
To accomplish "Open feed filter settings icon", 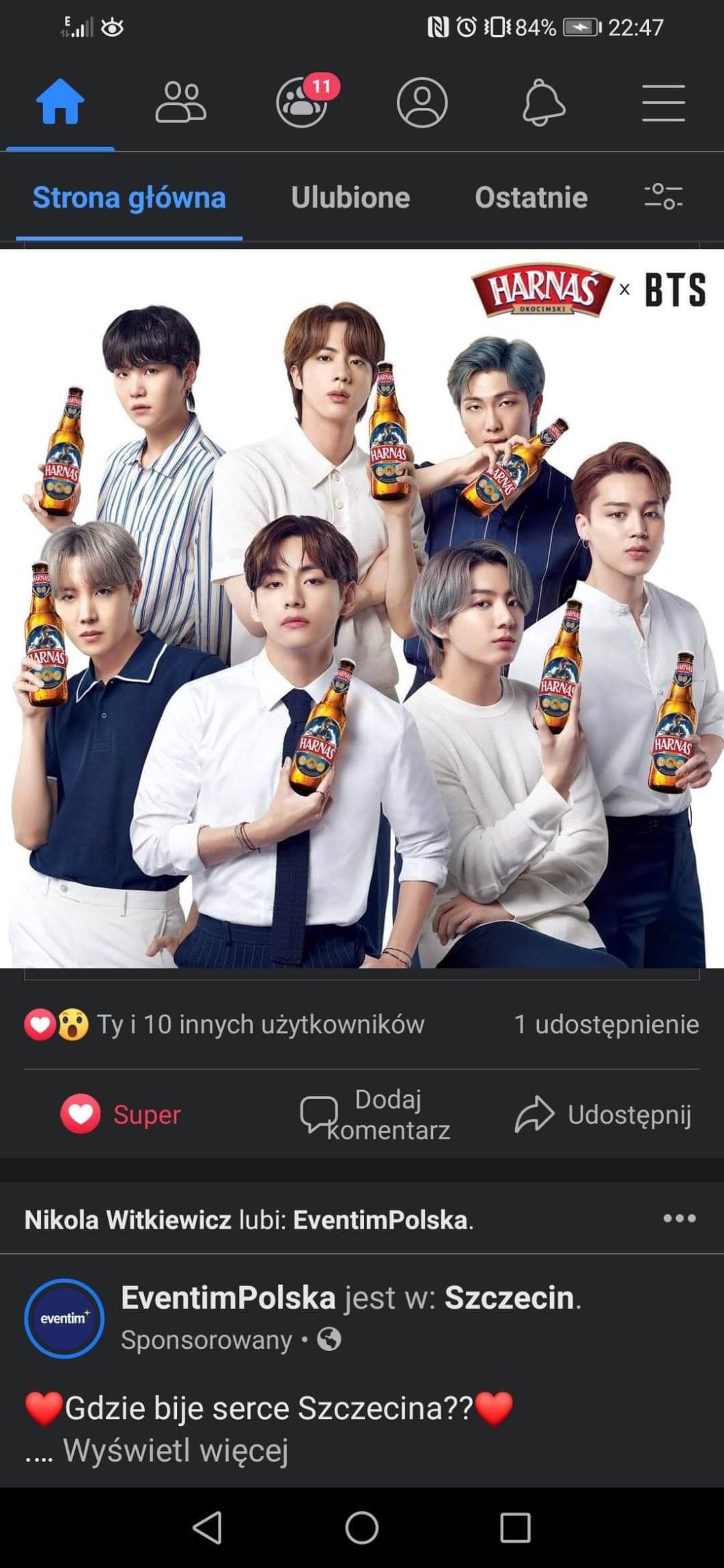I will 663,197.
